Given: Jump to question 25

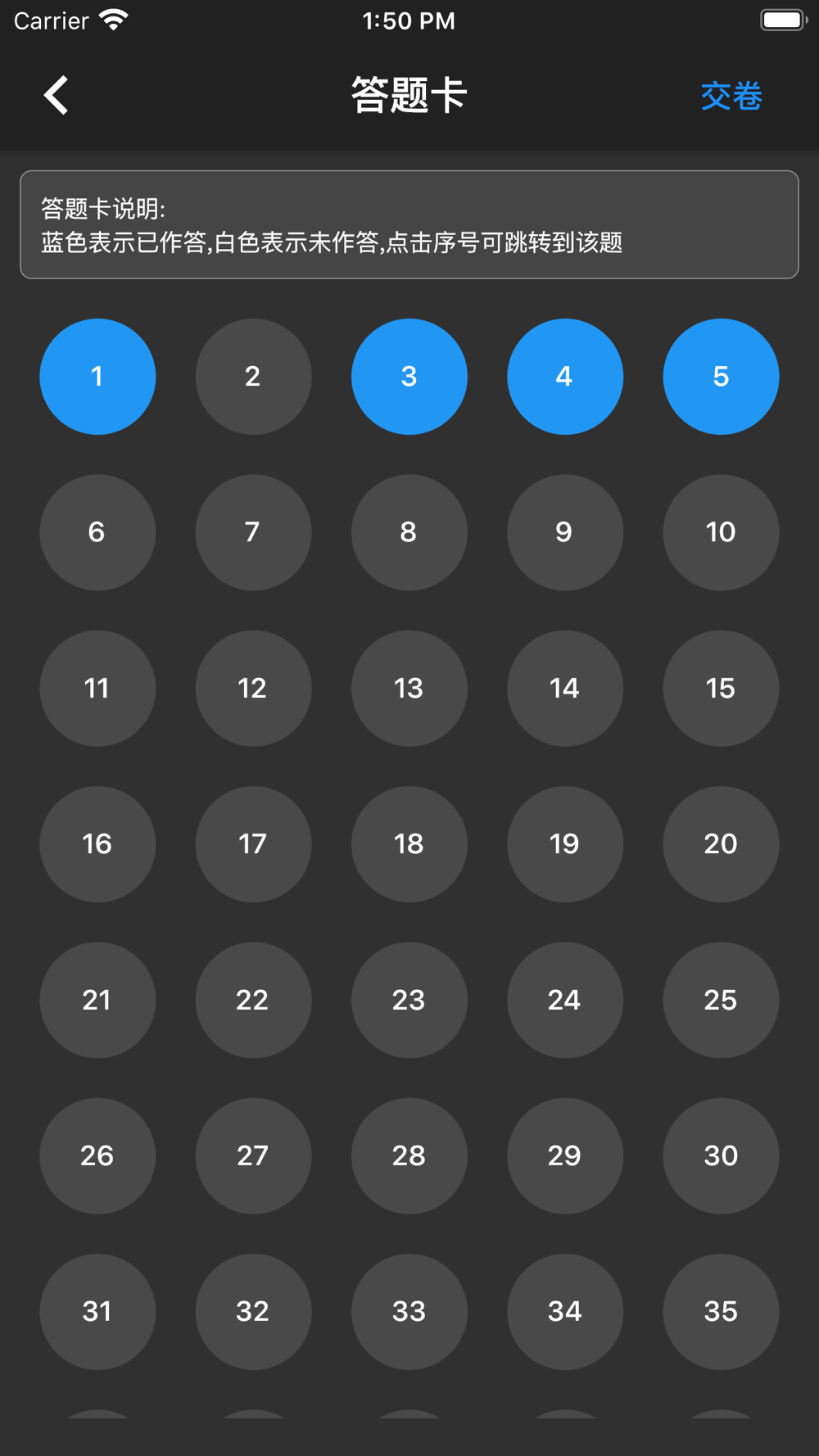Looking at the screenshot, I should [x=721, y=1000].
